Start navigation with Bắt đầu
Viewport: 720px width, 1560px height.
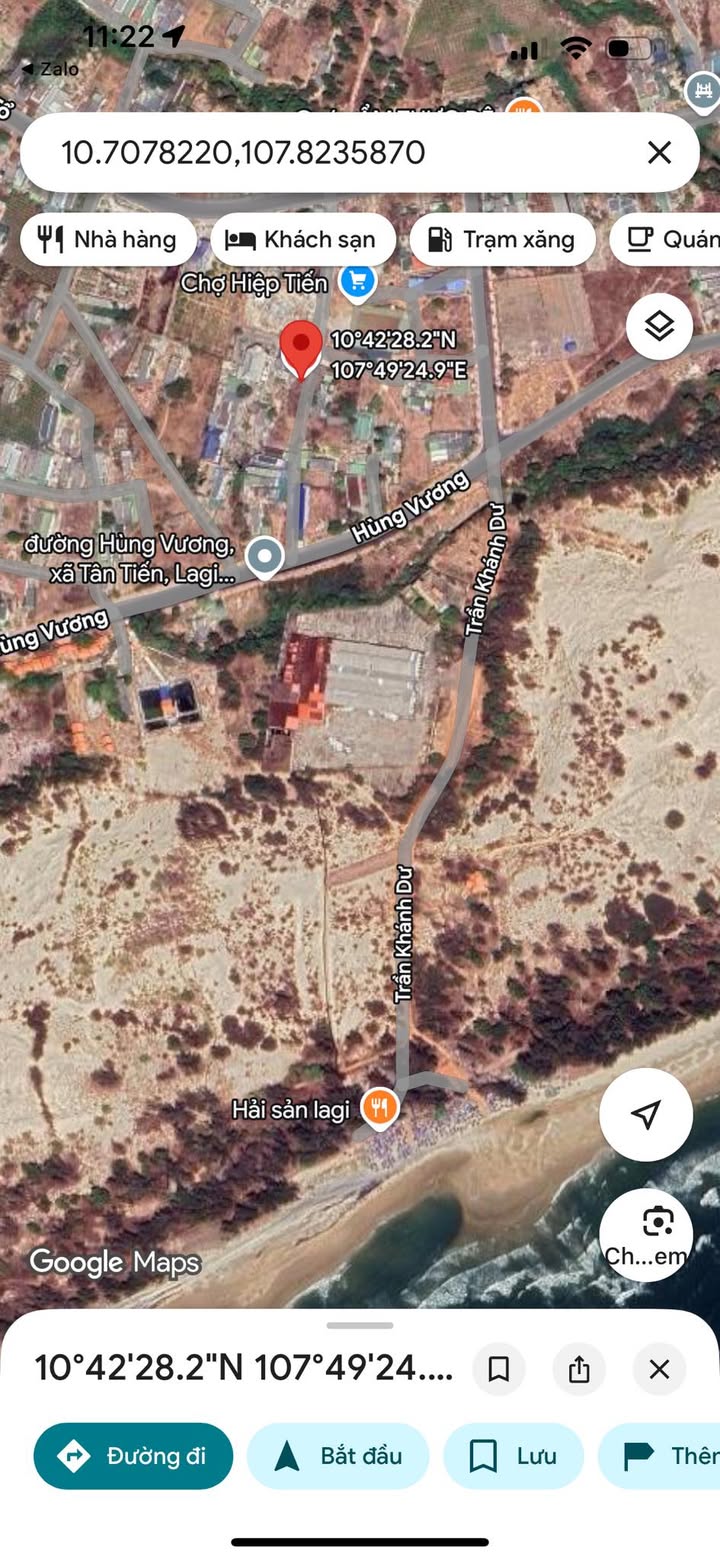click(x=338, y=1456)
